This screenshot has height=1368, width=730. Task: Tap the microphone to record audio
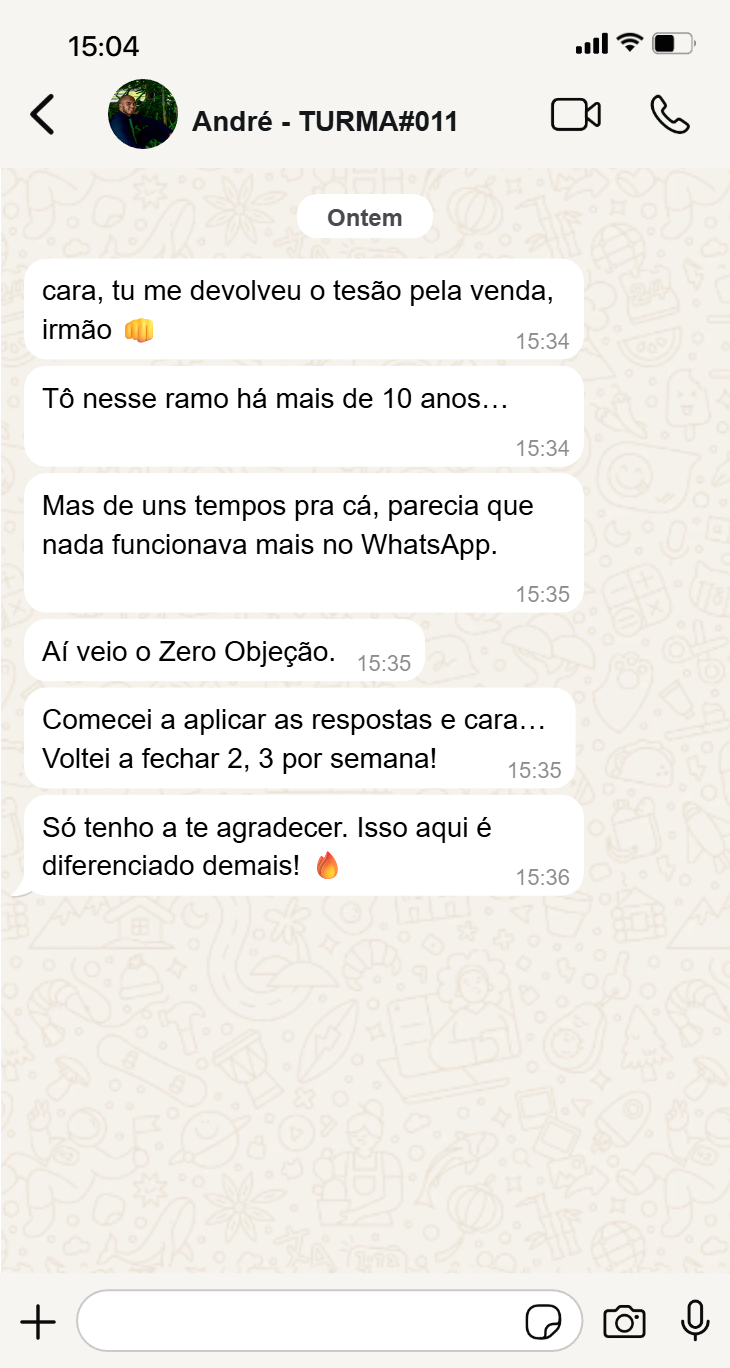click(x=695, y=1320)
